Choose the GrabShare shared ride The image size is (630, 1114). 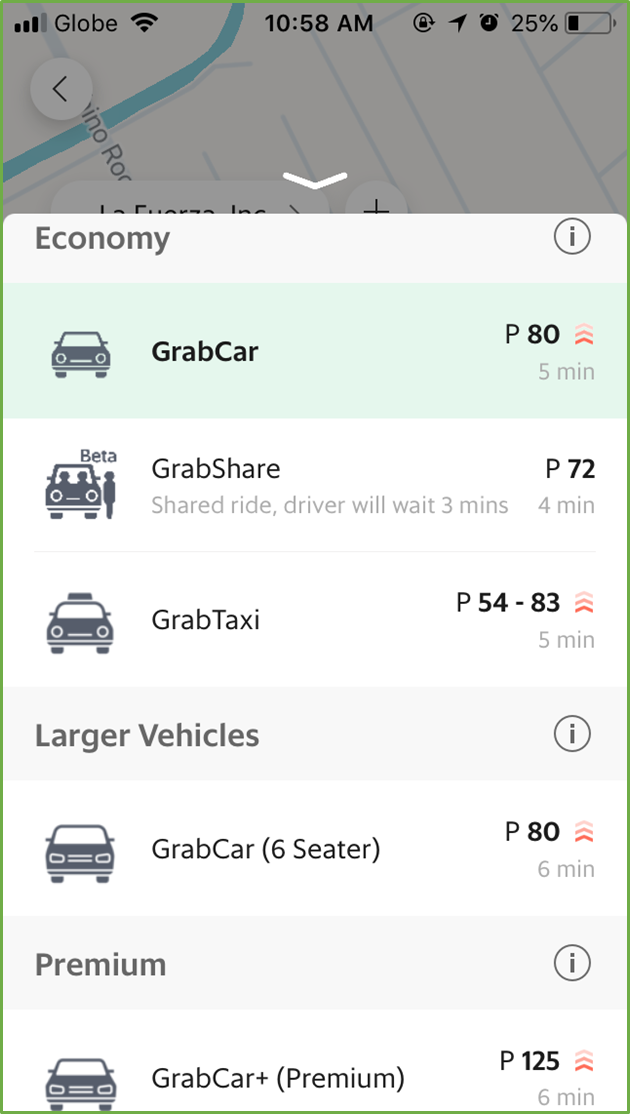(x=315, y=485)
